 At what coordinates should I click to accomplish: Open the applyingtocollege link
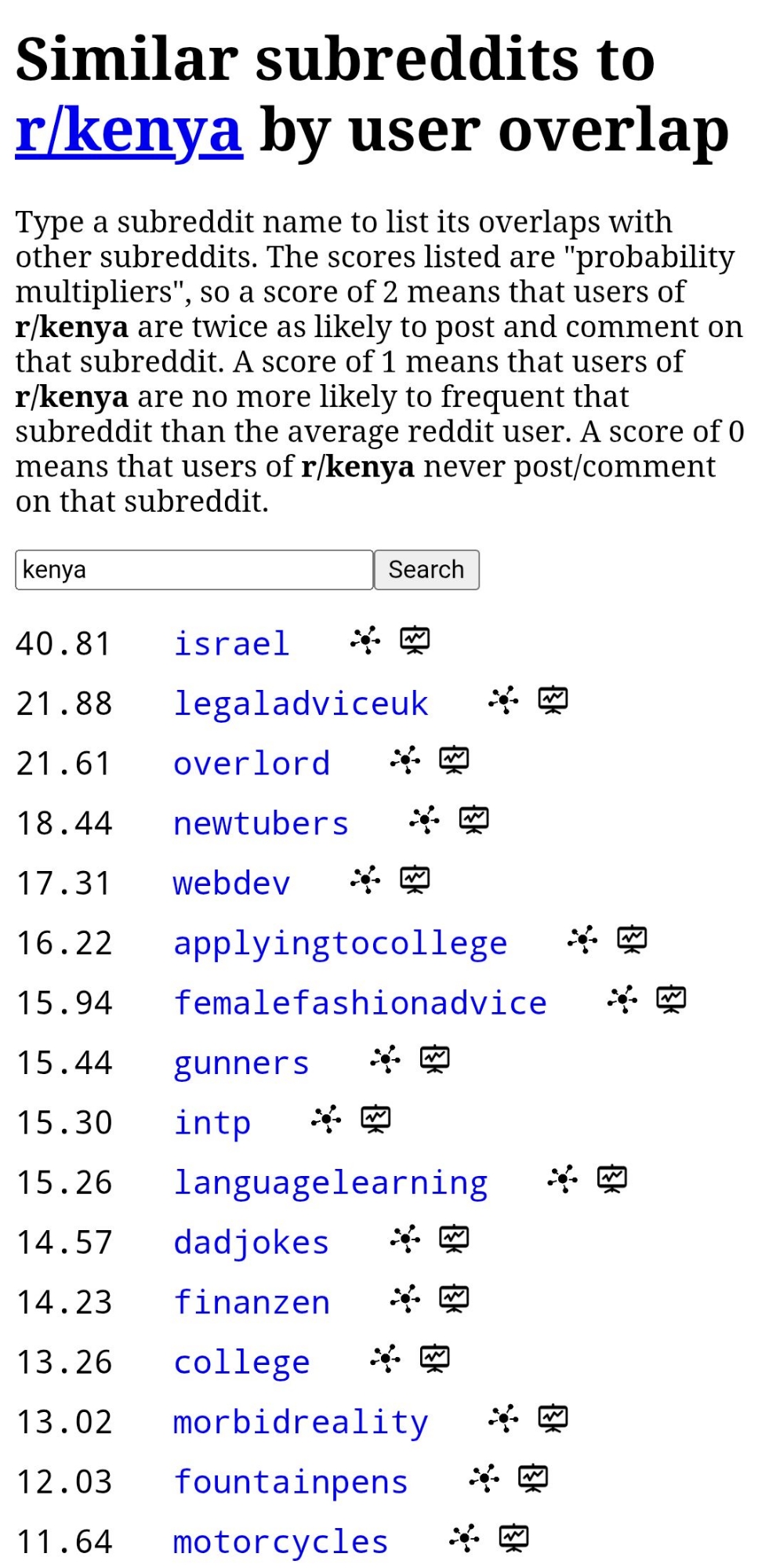(340, 943)
